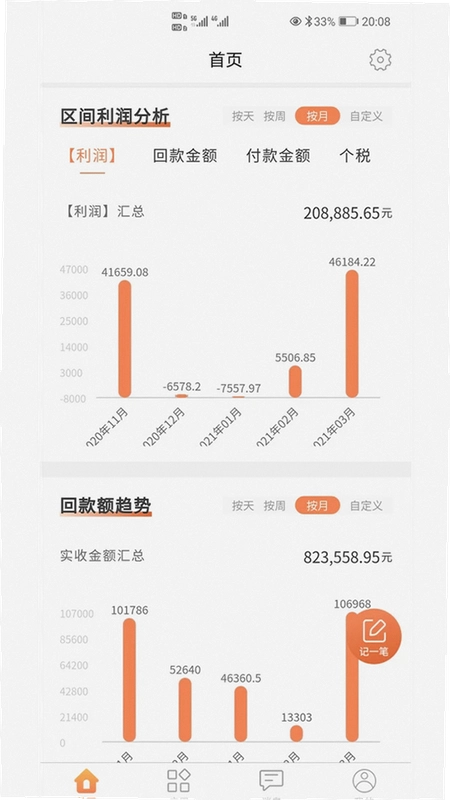This screenshot has height=800, width=450.
Task: Choose 自定义 range in 区间利润分析
Action: [366, 116]
